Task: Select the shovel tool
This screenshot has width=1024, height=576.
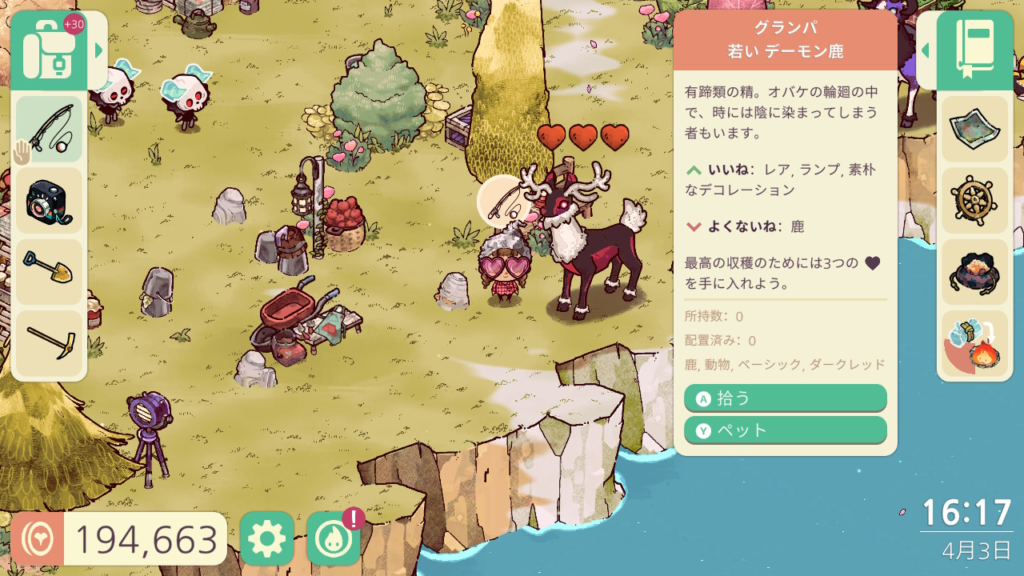Action: (x=48, y=270)
